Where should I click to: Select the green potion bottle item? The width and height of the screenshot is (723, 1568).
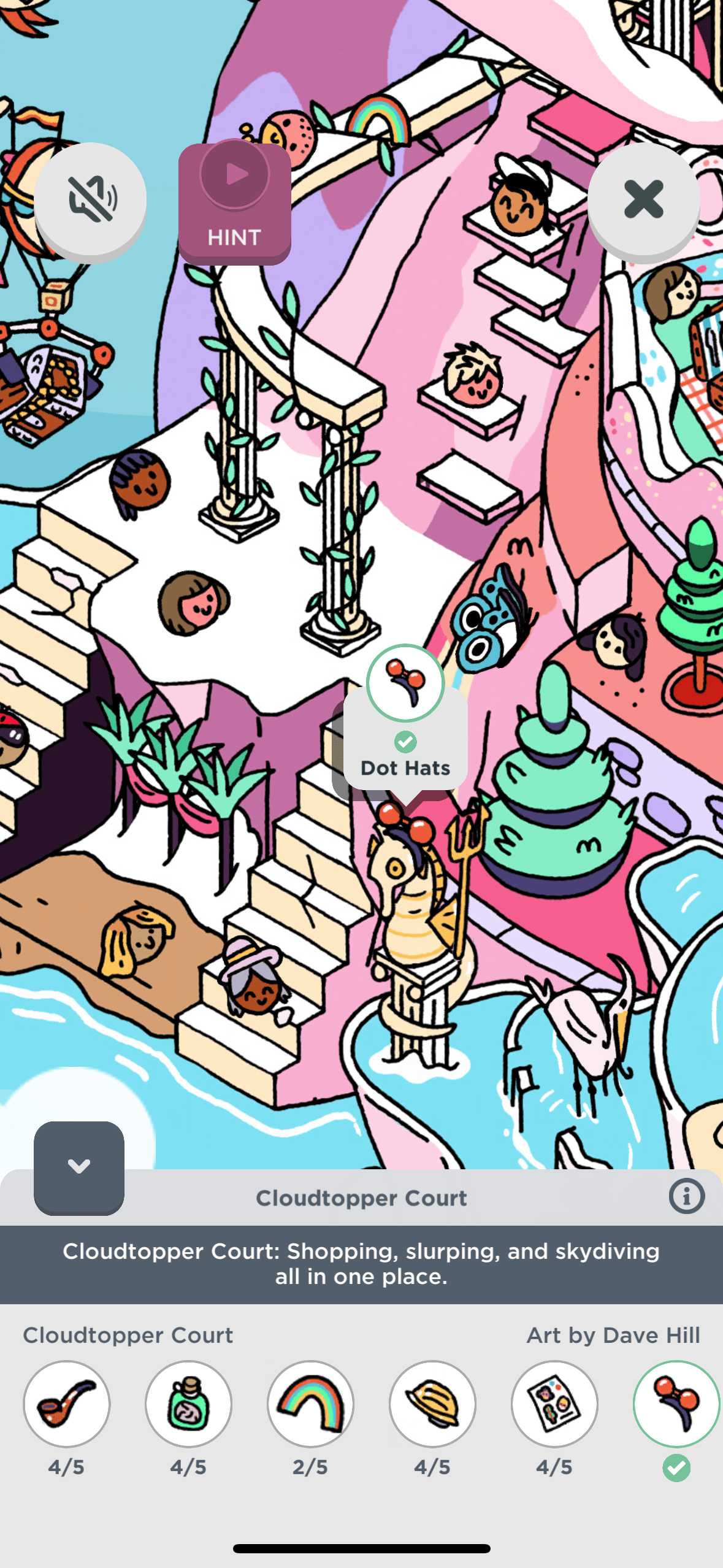pyautogui.click(x=188, y=1404)
